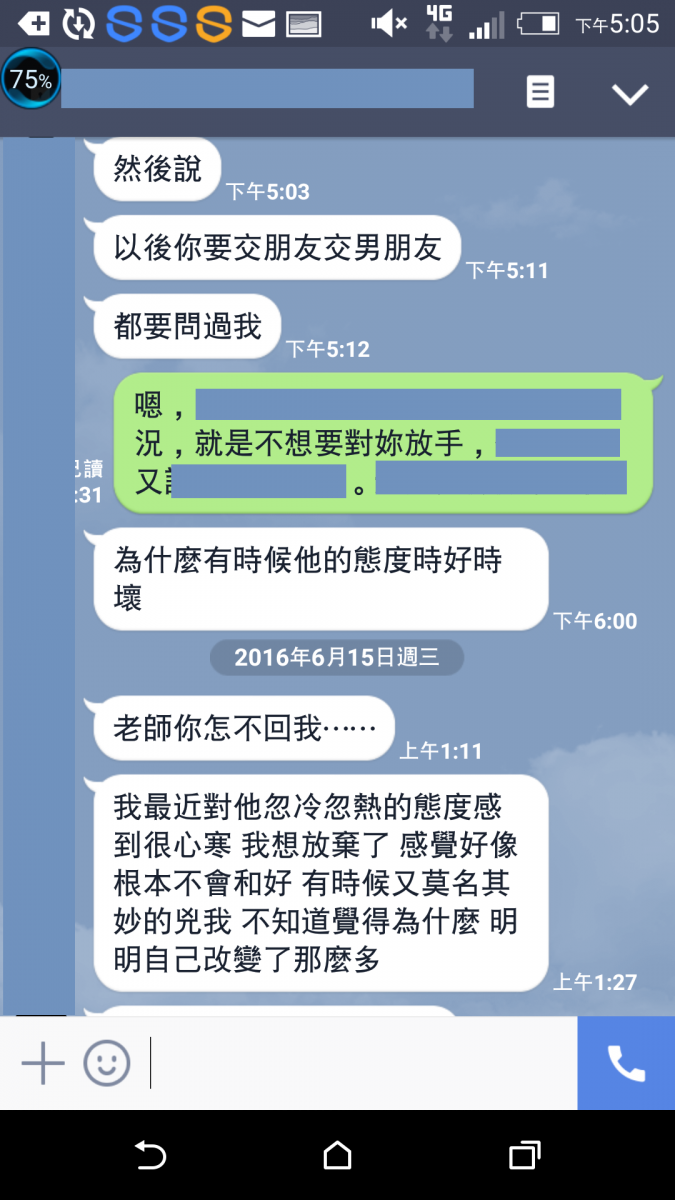Return to the system home screen
The width and height of the screenshot is (675, 1200).
pyautogui.click(x=338, y=1156)
